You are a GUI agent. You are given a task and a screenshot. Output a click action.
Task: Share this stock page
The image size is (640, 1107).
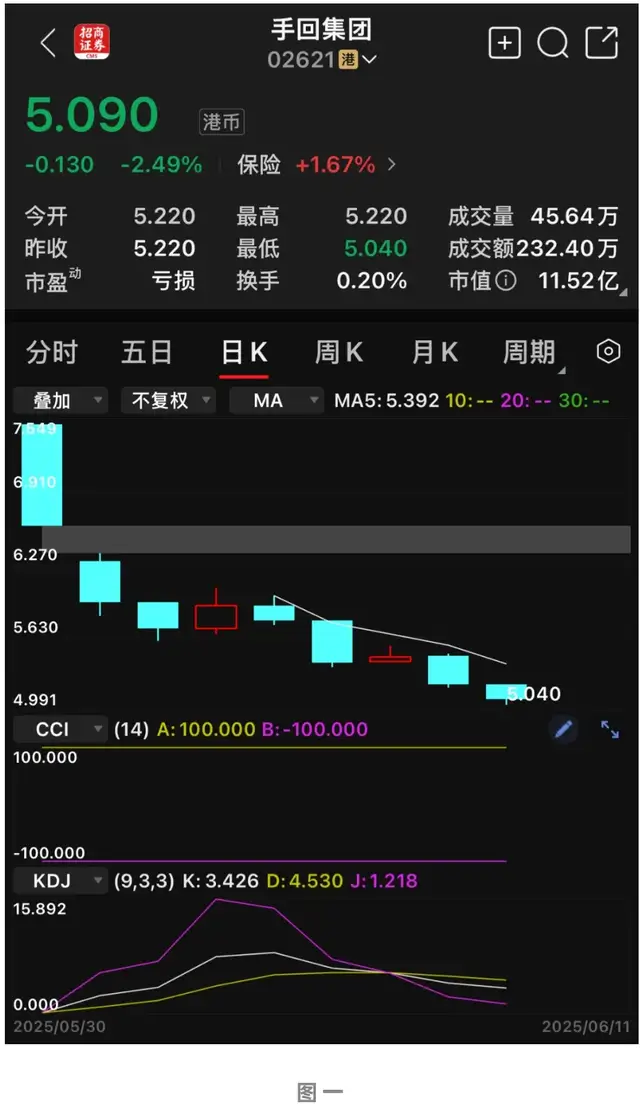602,43
